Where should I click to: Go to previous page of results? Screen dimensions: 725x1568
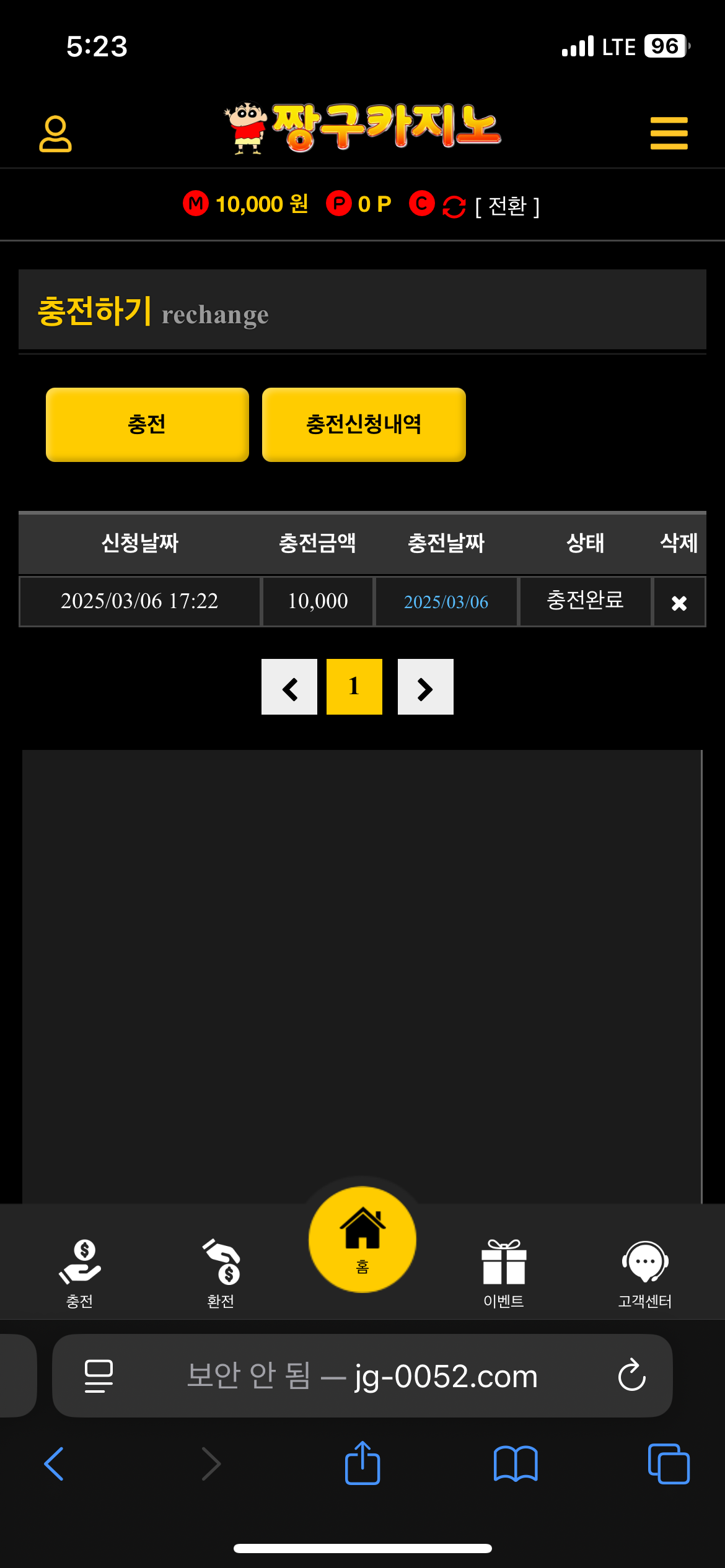click(289, 687)
